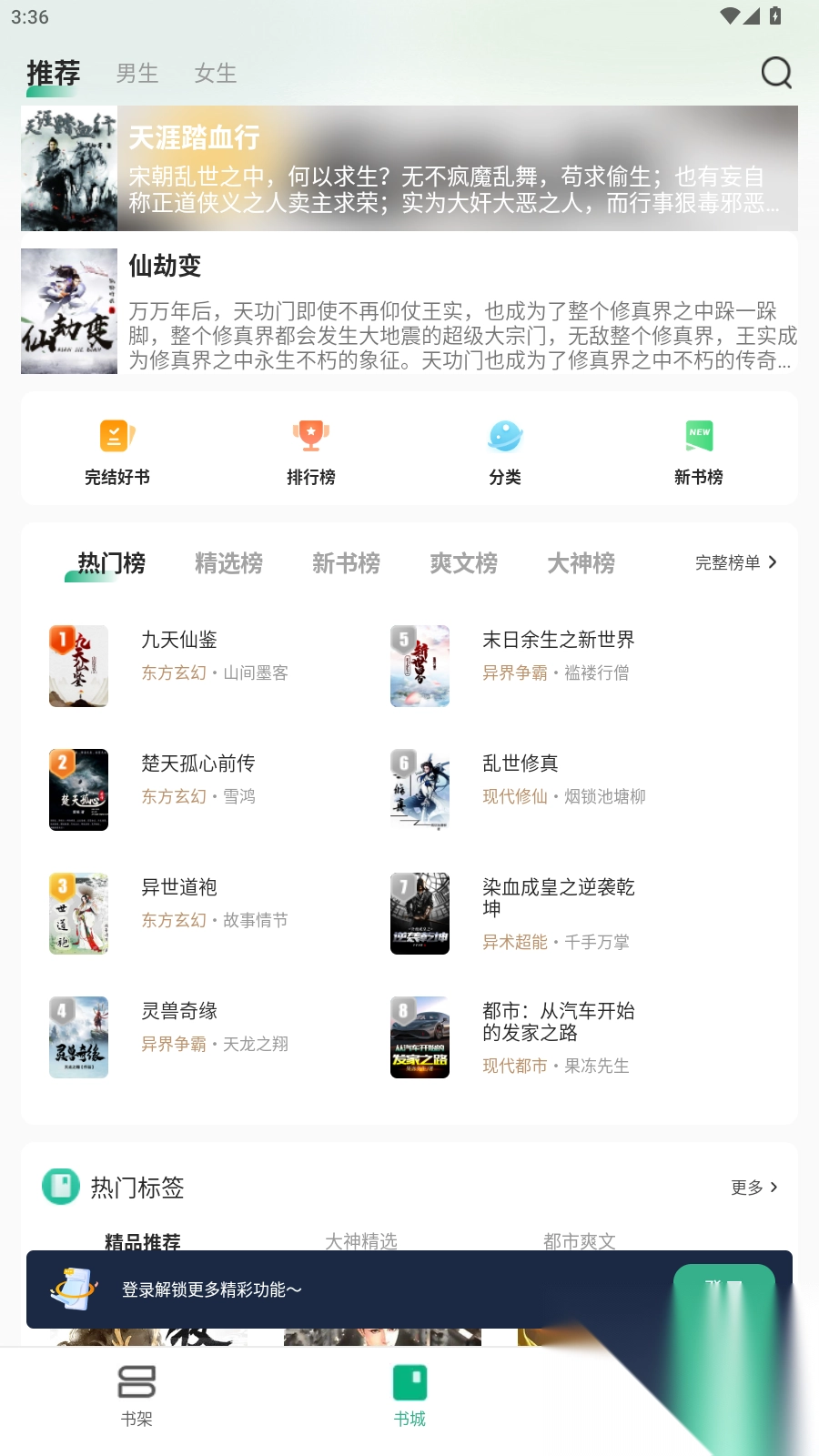Select the 大神榜 ranking tab
819x1456 pixels.
[581, 563]
